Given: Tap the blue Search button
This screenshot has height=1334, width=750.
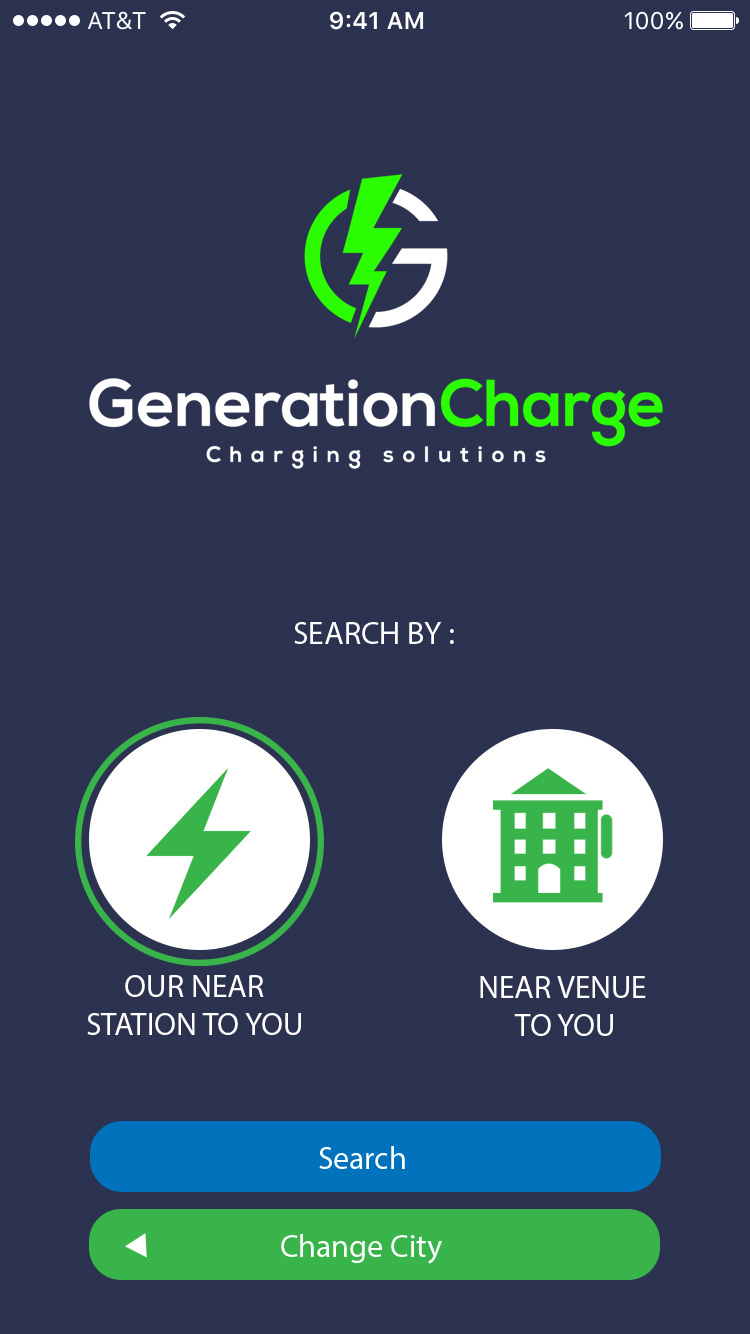Looking at the screenshot, I should [375, 1157].
